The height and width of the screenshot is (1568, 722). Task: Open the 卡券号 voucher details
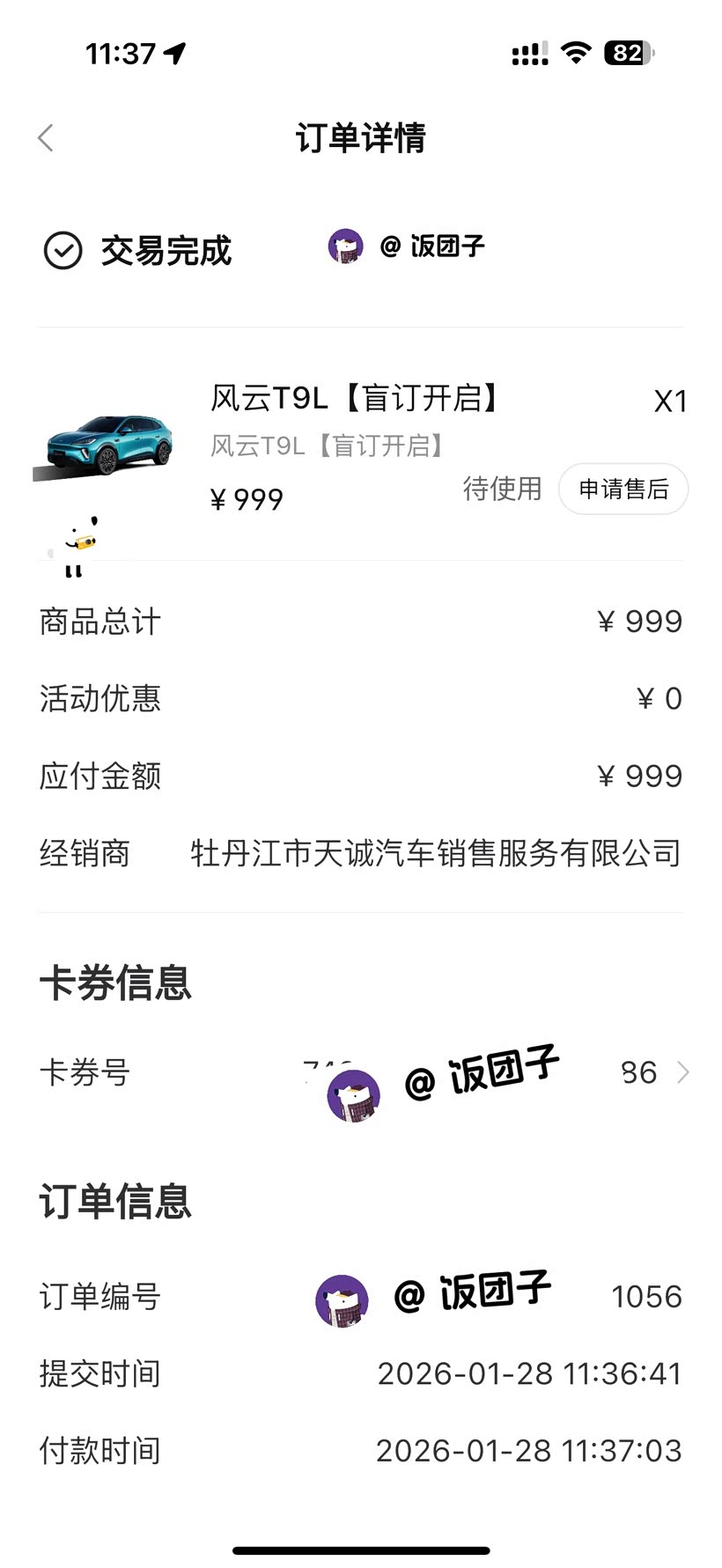coord(682,1072)
